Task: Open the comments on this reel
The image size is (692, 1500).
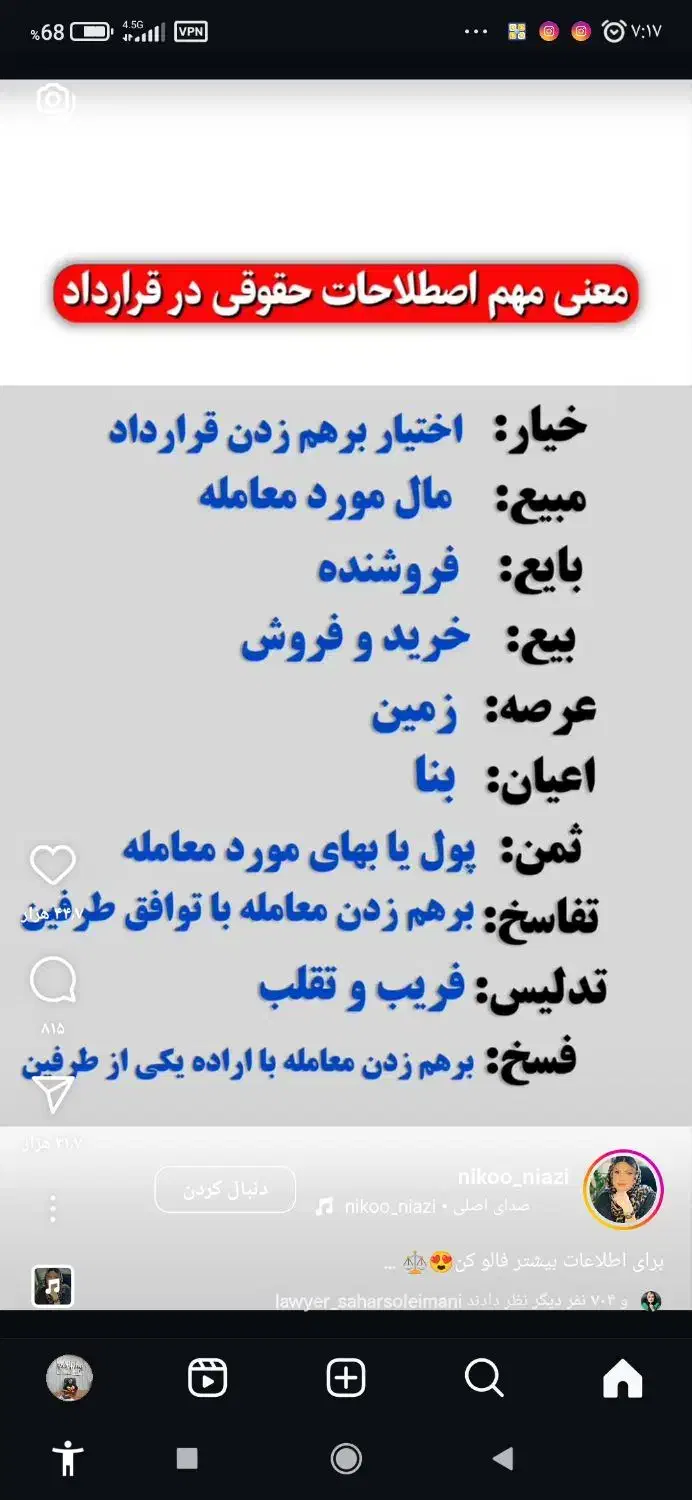Action: coord(53,981)
